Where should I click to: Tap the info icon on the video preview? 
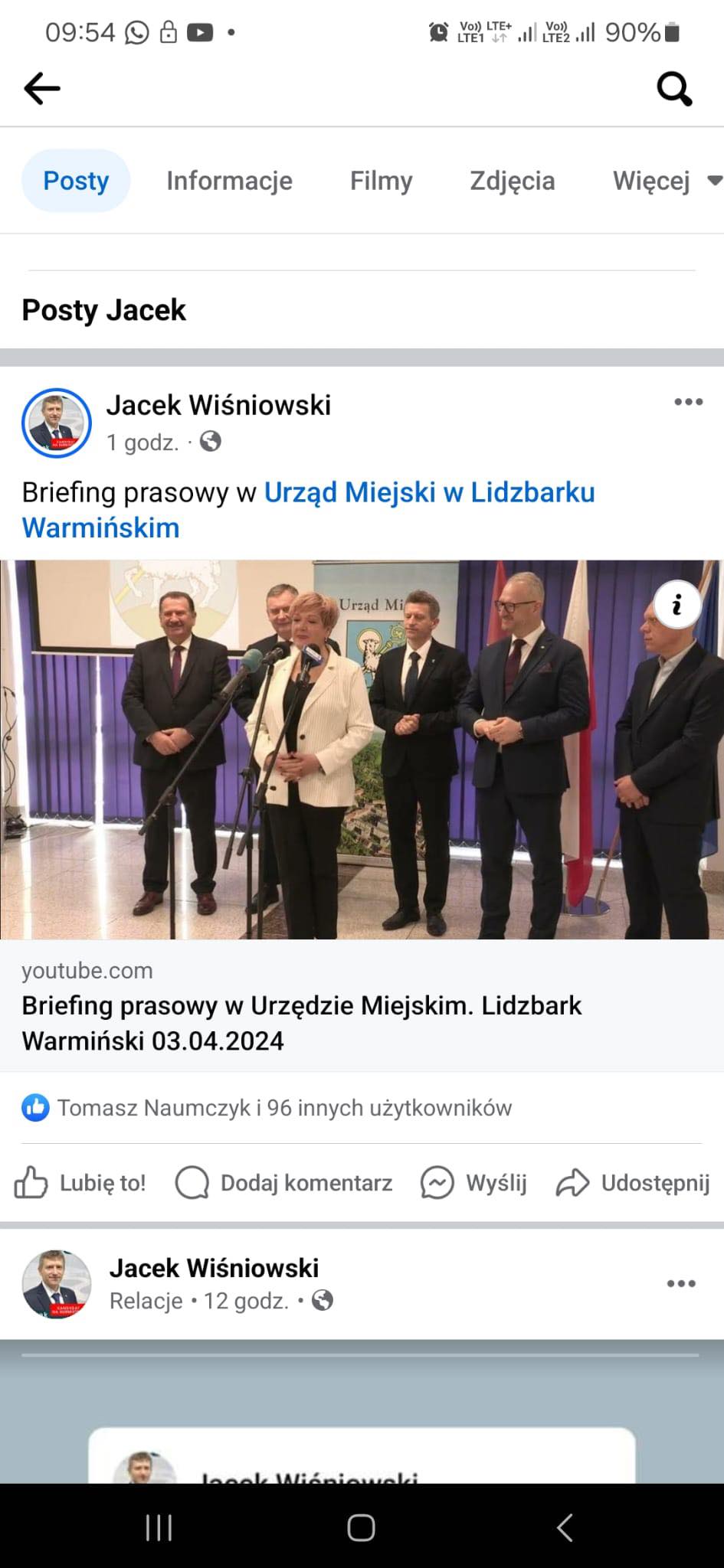point(676,605)
